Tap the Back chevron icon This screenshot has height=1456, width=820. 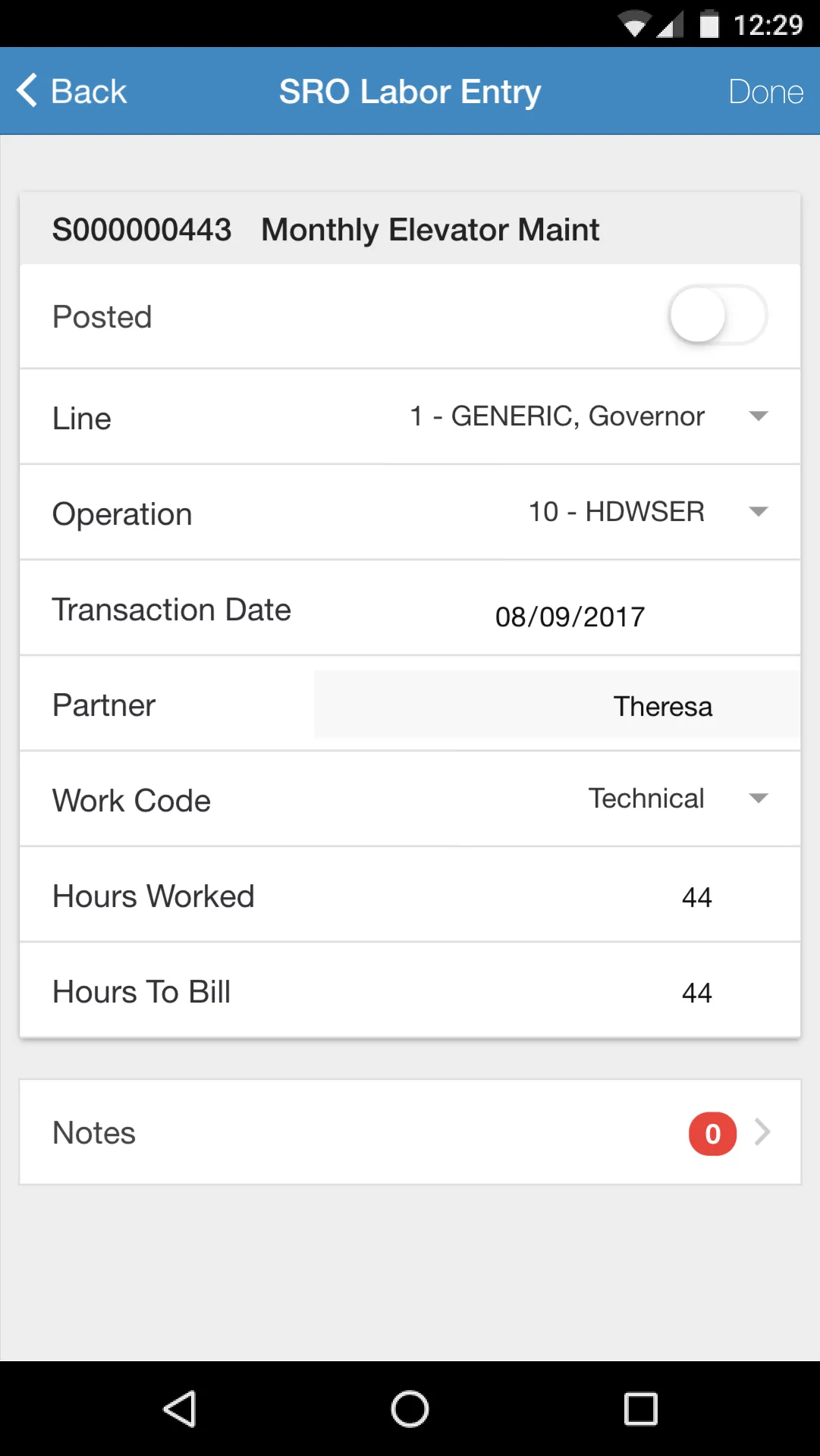(x=27, y=90)
